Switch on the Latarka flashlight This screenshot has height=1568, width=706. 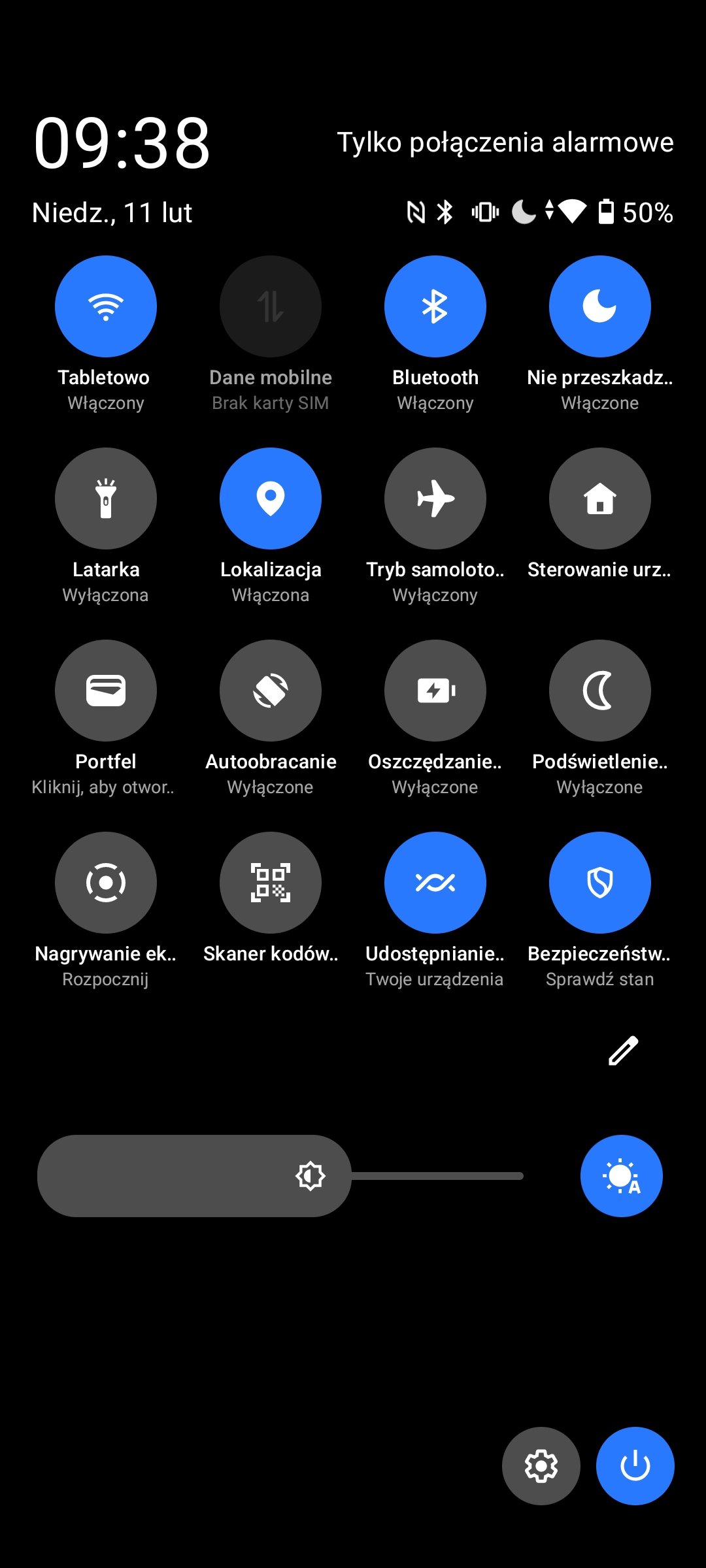[x=106, y=498]
